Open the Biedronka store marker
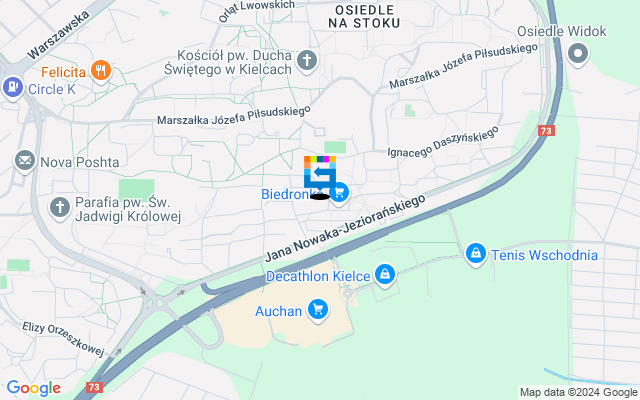Image resolution: width=640 pixels, height=400 pixels. pyautogui.click(x=340, y=192)
